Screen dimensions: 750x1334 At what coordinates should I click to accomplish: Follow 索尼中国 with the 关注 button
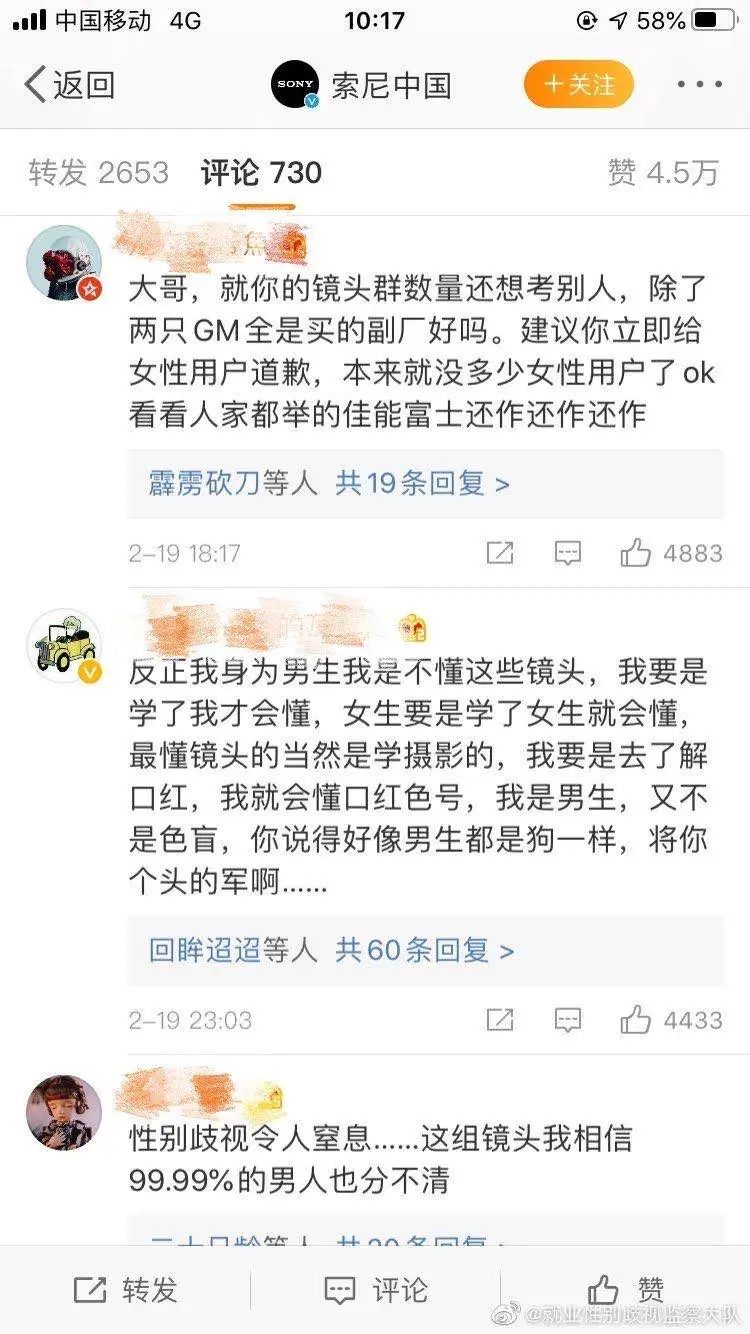click(579, 84)
